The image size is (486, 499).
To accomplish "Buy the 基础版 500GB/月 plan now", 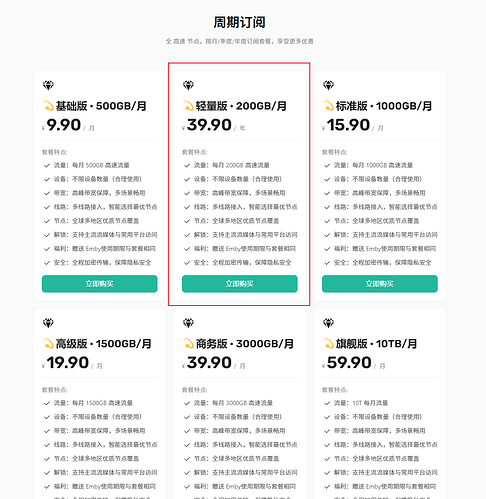I will 99,284.
